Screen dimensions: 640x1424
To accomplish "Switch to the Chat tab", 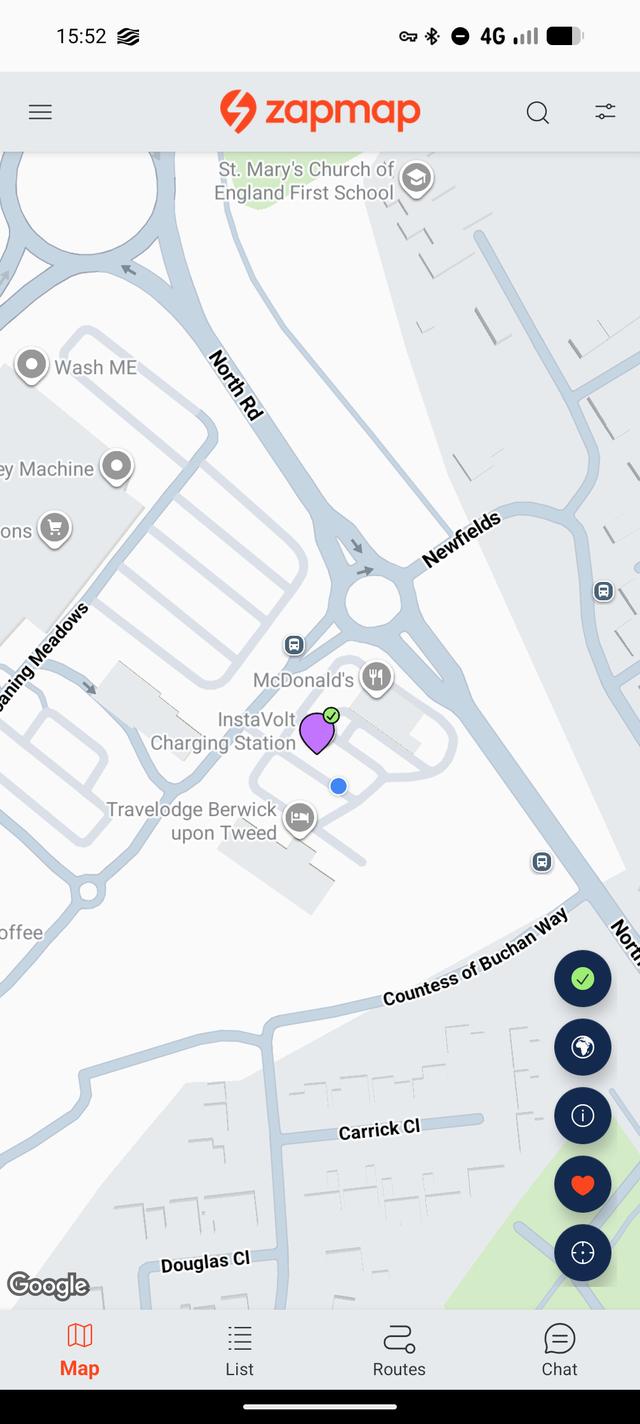I will coord(559,1349).
